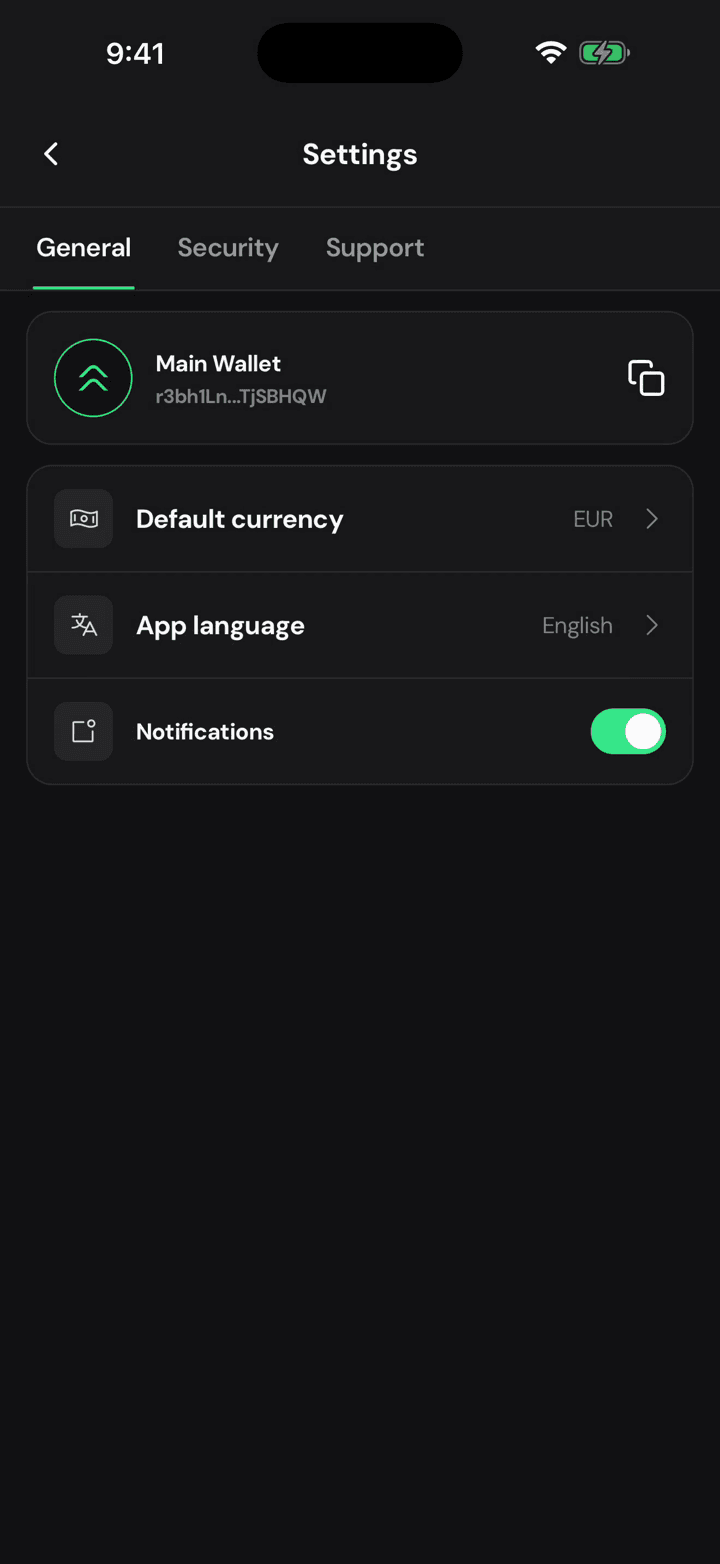Switch to the Security tab
This screenshot has width=720, height=1564.
tap(228, 248)
